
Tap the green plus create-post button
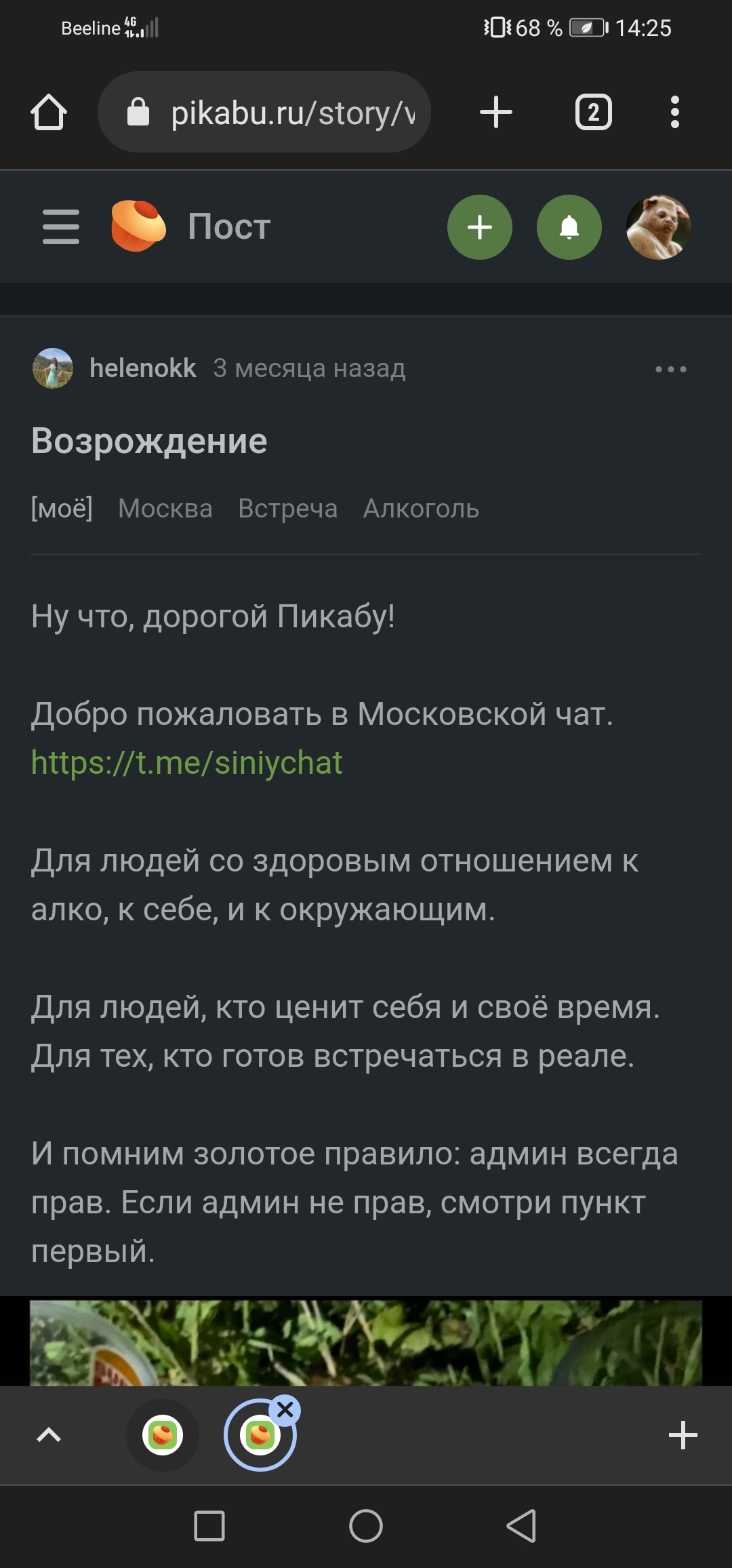point(480,227)
